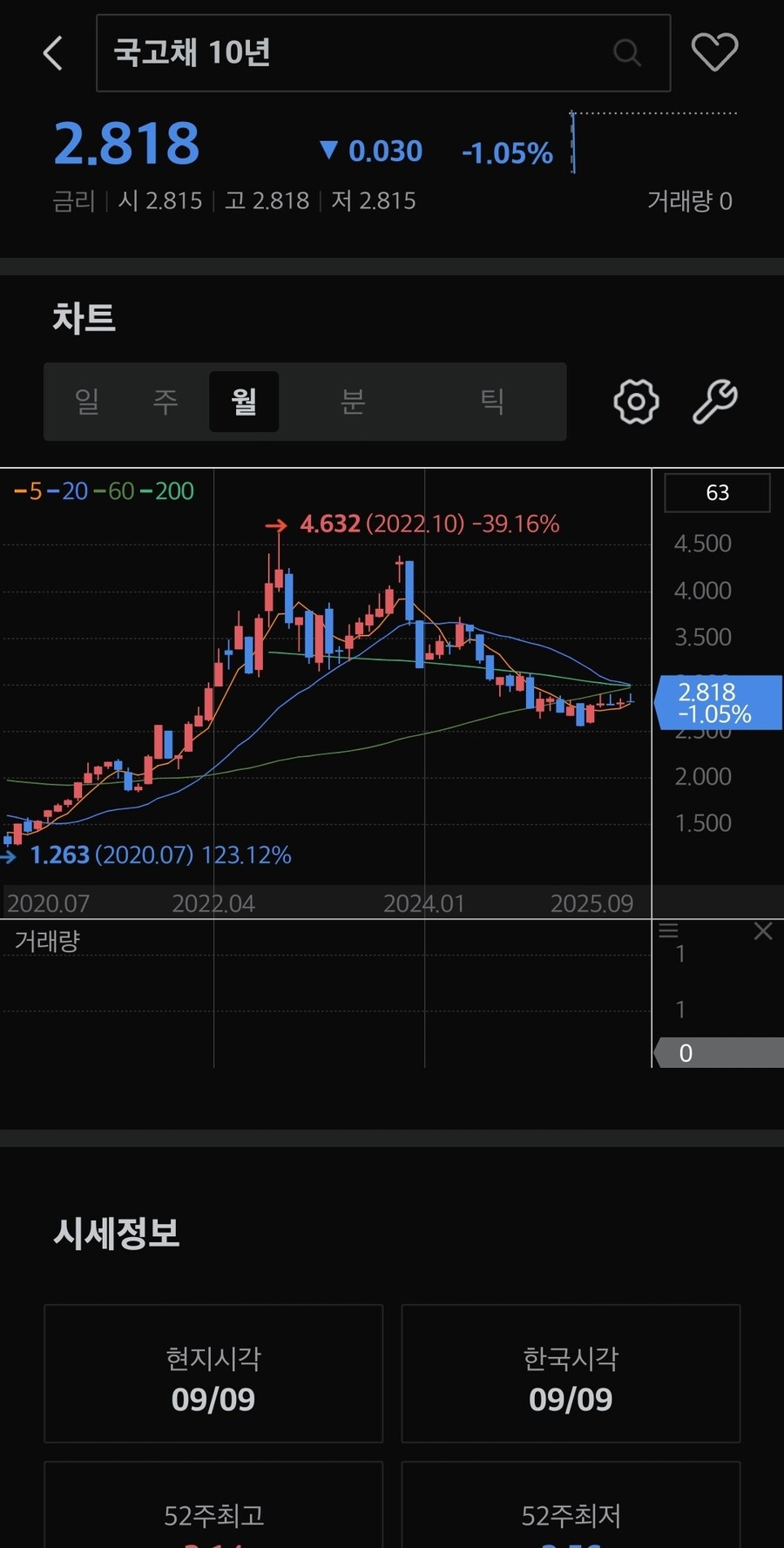Switch chart to the 주 (weekly) period
The height and width of the screenshot is (1548, 784).
tap(166, 402)
